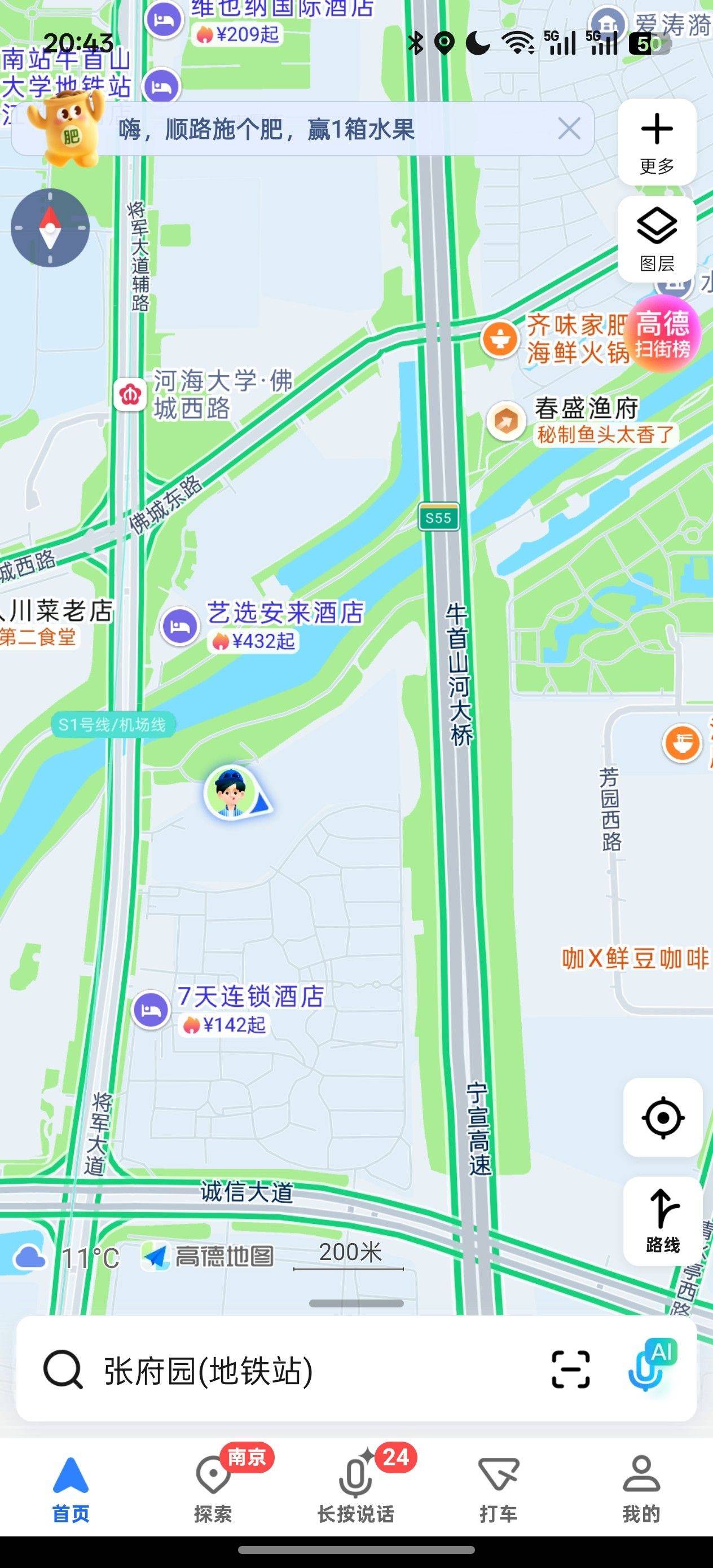Select the 7天连锁酒店 map marker

[x=151, y=1010]
